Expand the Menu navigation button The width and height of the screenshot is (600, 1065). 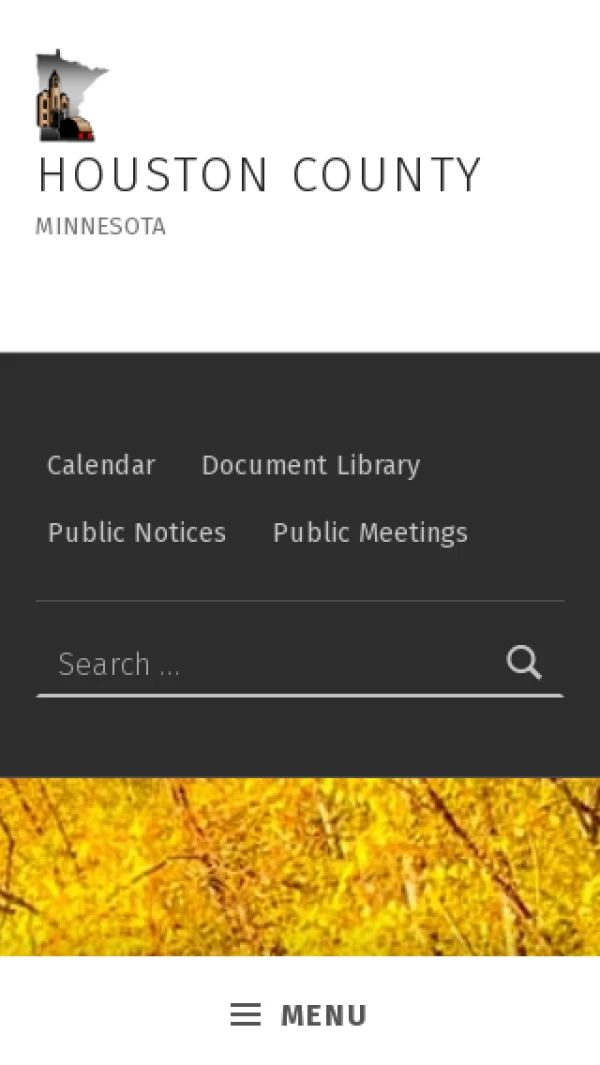tap(299, 1015)
